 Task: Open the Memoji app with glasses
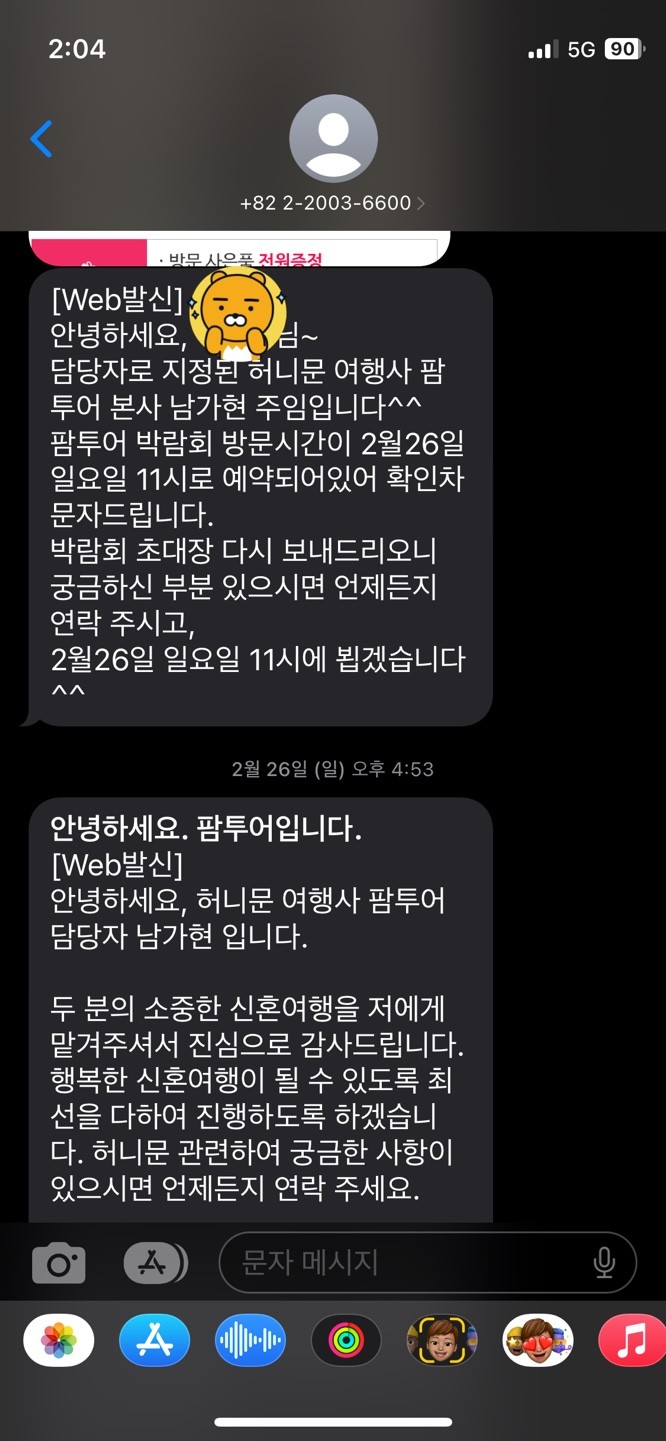click(x=441, y=1340)
